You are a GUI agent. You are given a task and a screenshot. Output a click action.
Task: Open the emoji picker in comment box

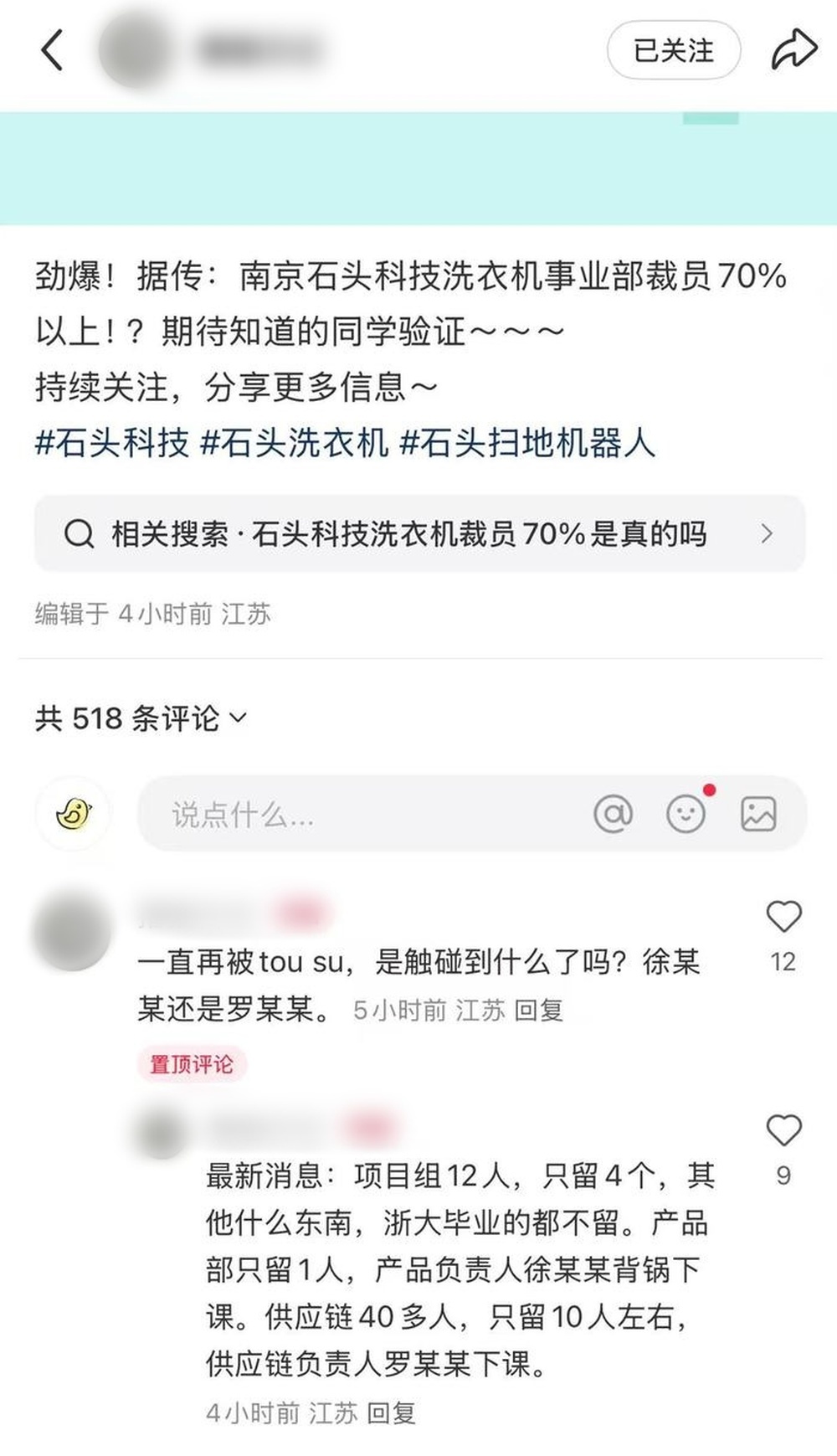click(686, 814)
